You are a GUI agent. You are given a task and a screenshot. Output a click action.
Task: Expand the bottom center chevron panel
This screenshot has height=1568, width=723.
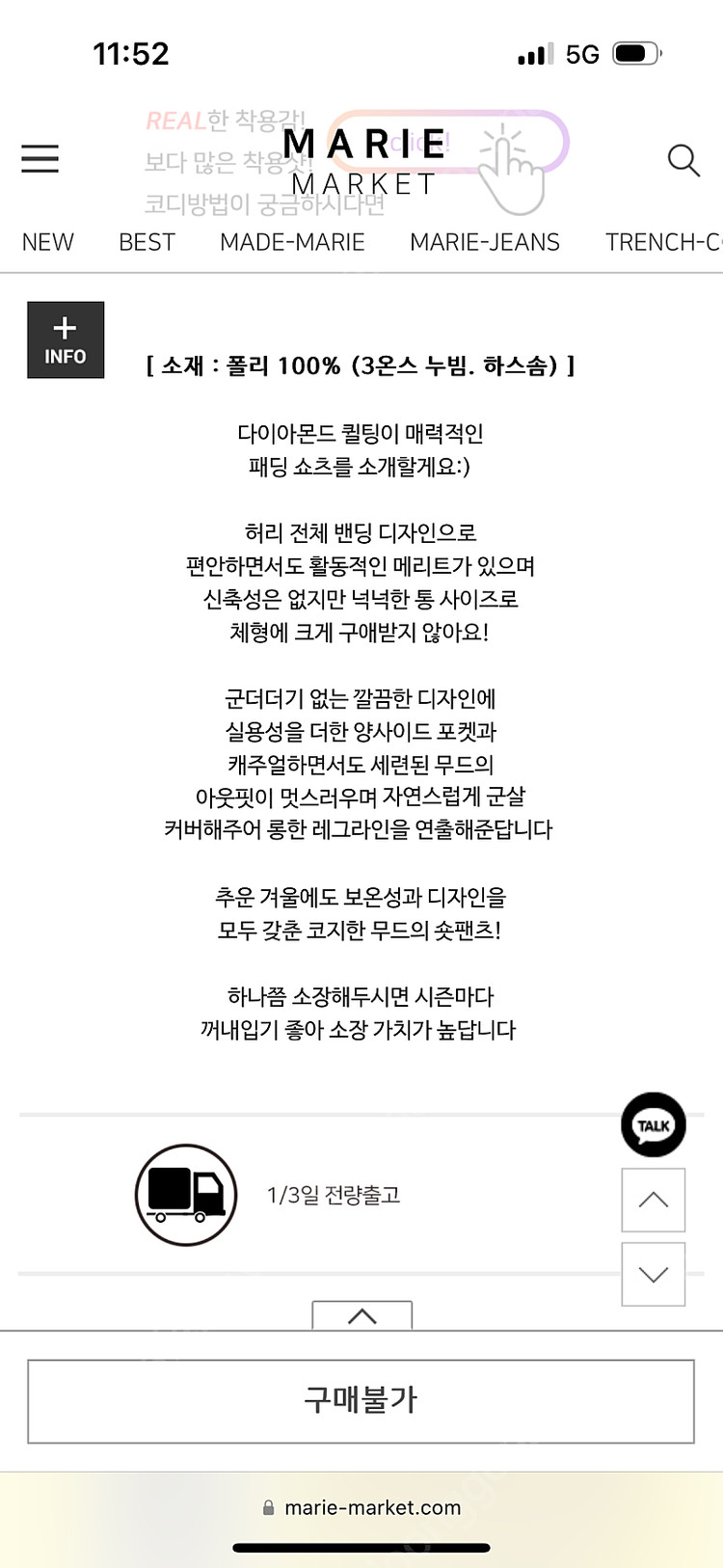pyautogui.click(x=361, y=1316)
